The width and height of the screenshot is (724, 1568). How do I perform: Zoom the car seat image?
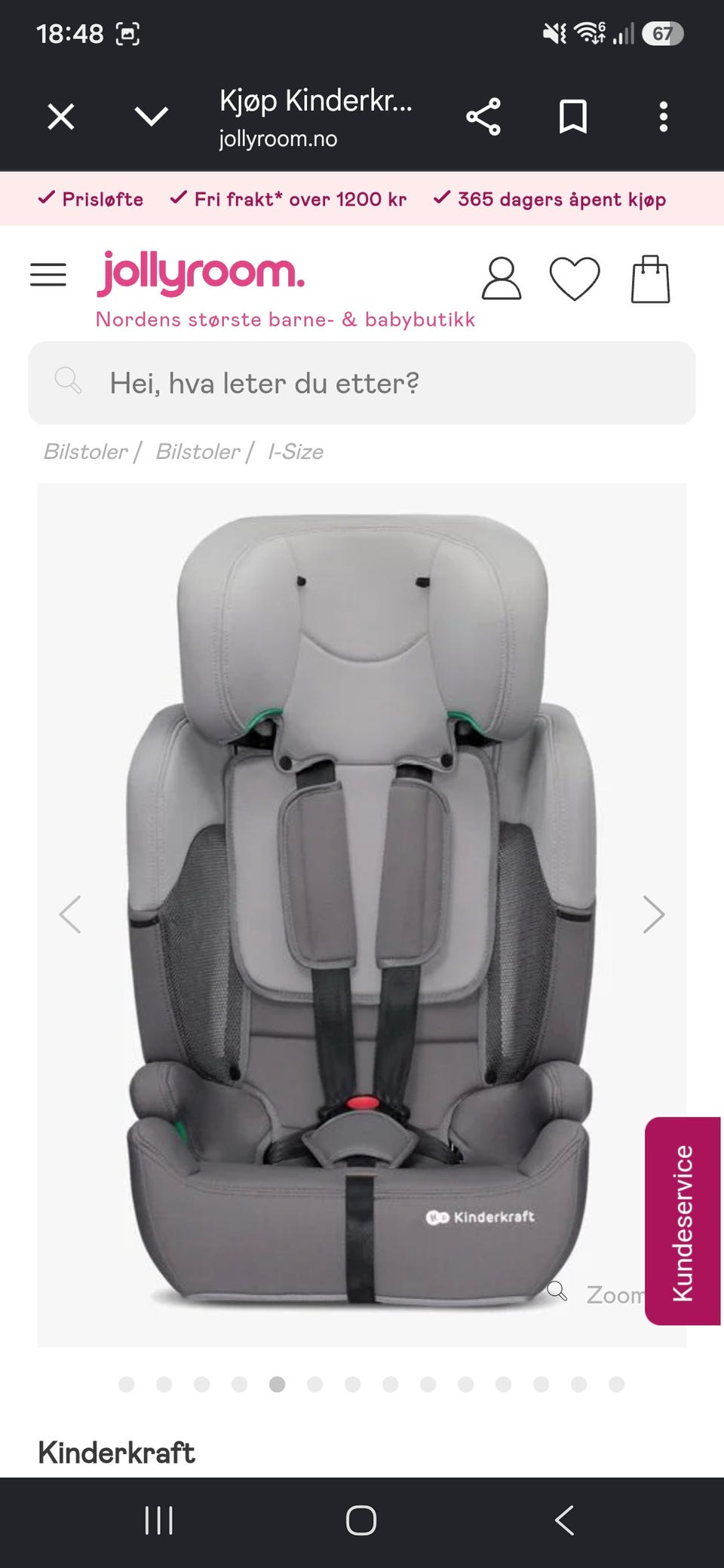[x=597, y=1294]
